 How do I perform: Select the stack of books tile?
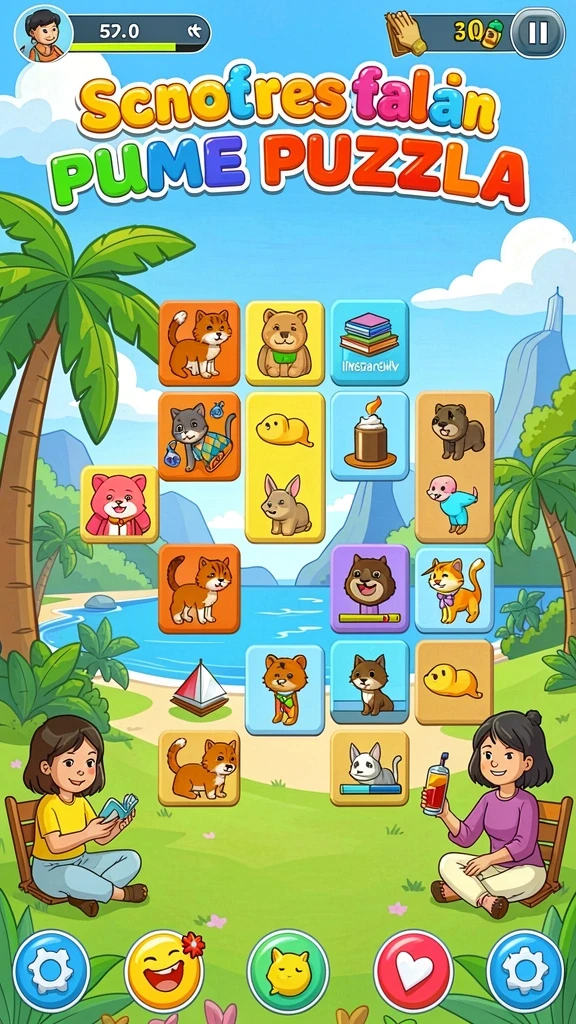pos(370,342)
